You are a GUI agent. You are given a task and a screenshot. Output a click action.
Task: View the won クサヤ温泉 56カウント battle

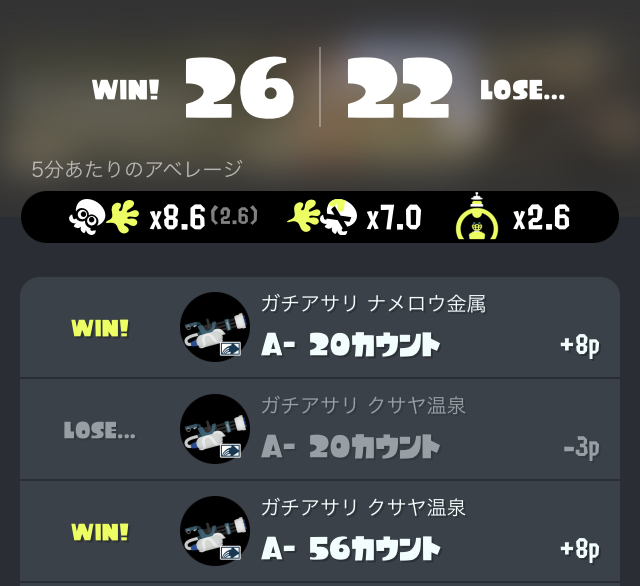tap(320, 531)
